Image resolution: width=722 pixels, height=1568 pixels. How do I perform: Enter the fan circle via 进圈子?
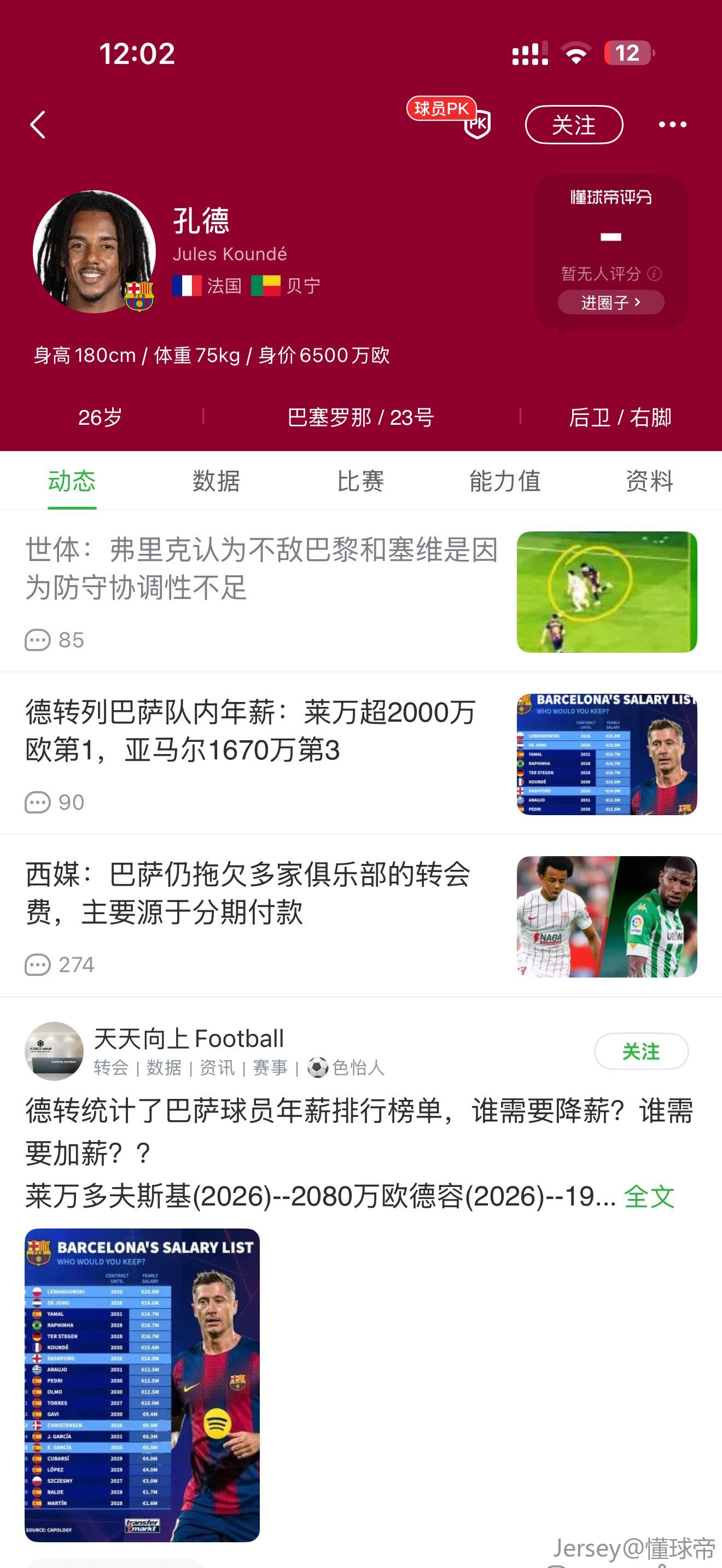610,302
